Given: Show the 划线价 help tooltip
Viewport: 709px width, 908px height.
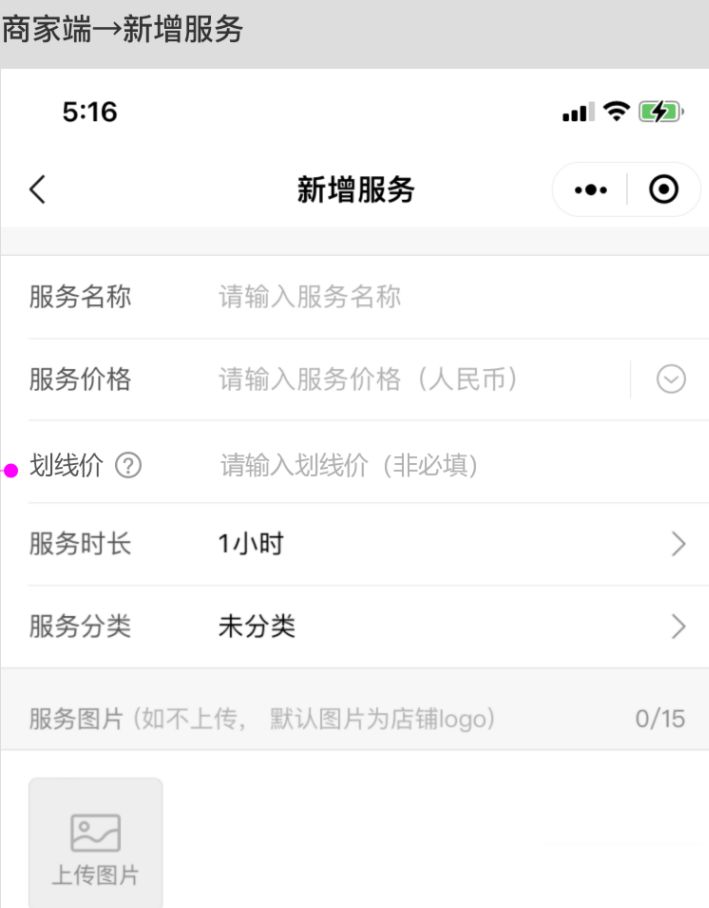Looking at the screenshot, I should pyautogui.click(x=129, y=466).
